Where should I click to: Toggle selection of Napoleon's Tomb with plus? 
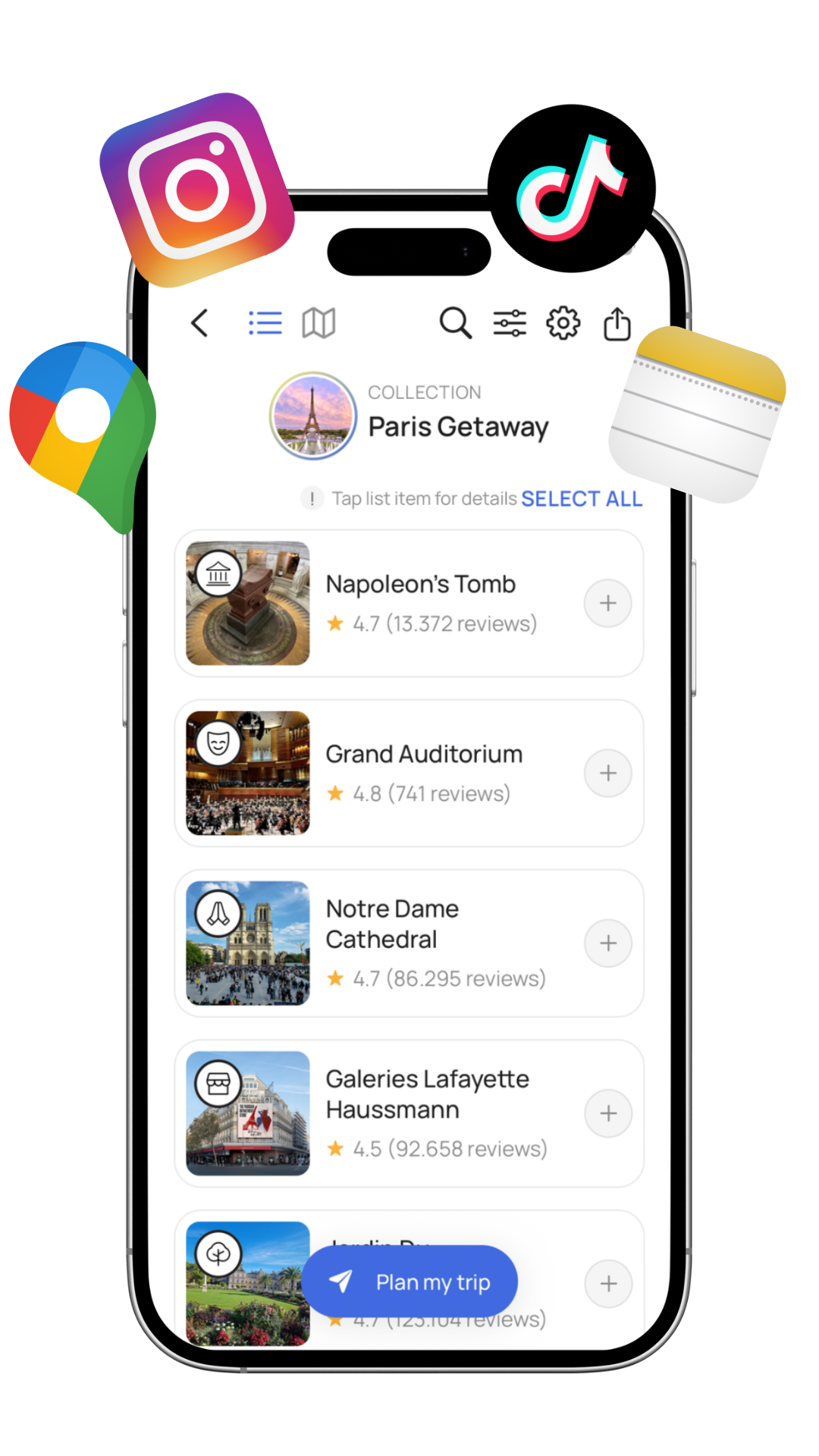(x=607, y=603)
